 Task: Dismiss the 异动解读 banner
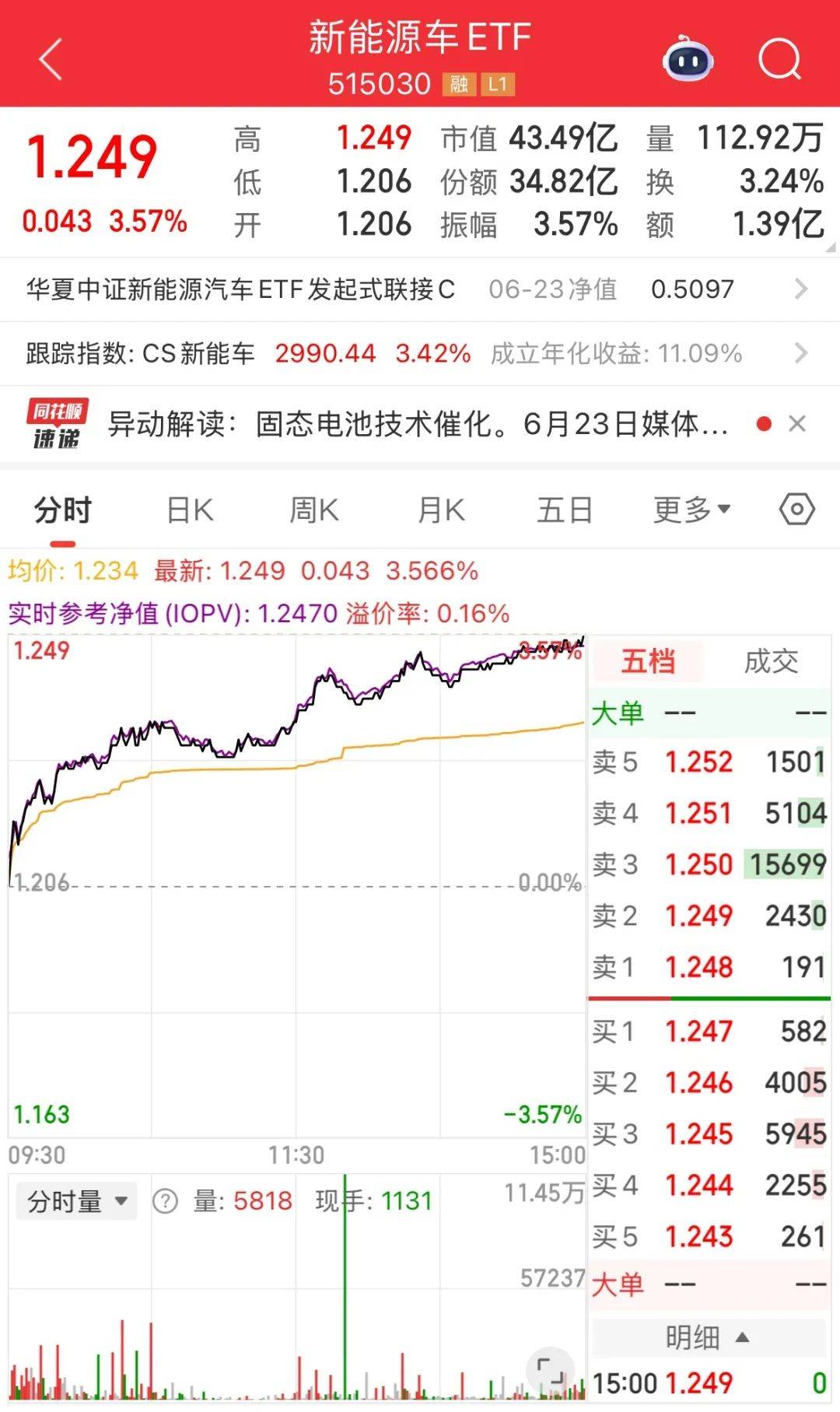tap(796, 424)
